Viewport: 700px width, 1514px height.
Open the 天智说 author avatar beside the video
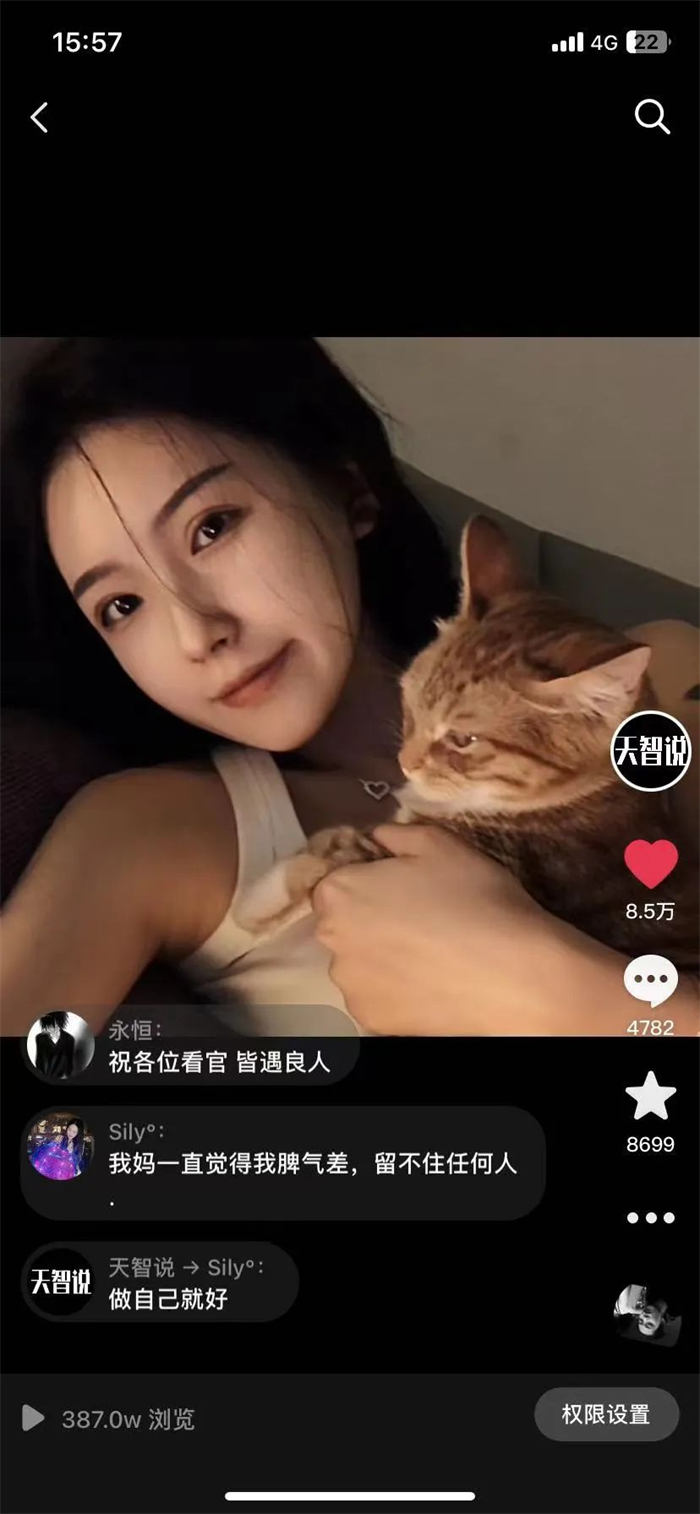[651, 751]
